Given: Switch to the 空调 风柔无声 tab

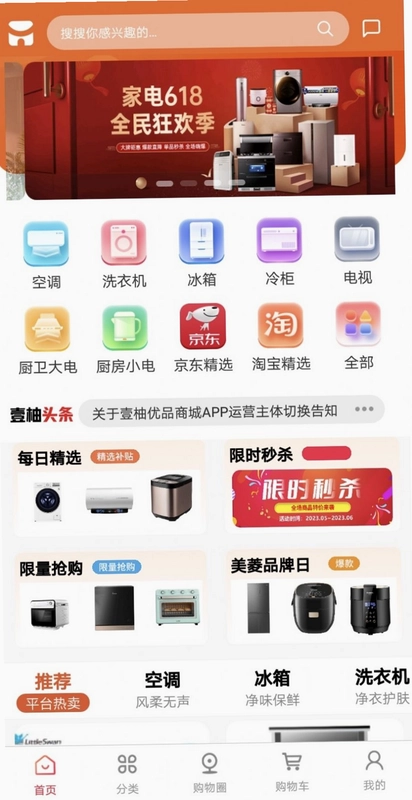Looking at the screenshot, I should pos(163,690).
